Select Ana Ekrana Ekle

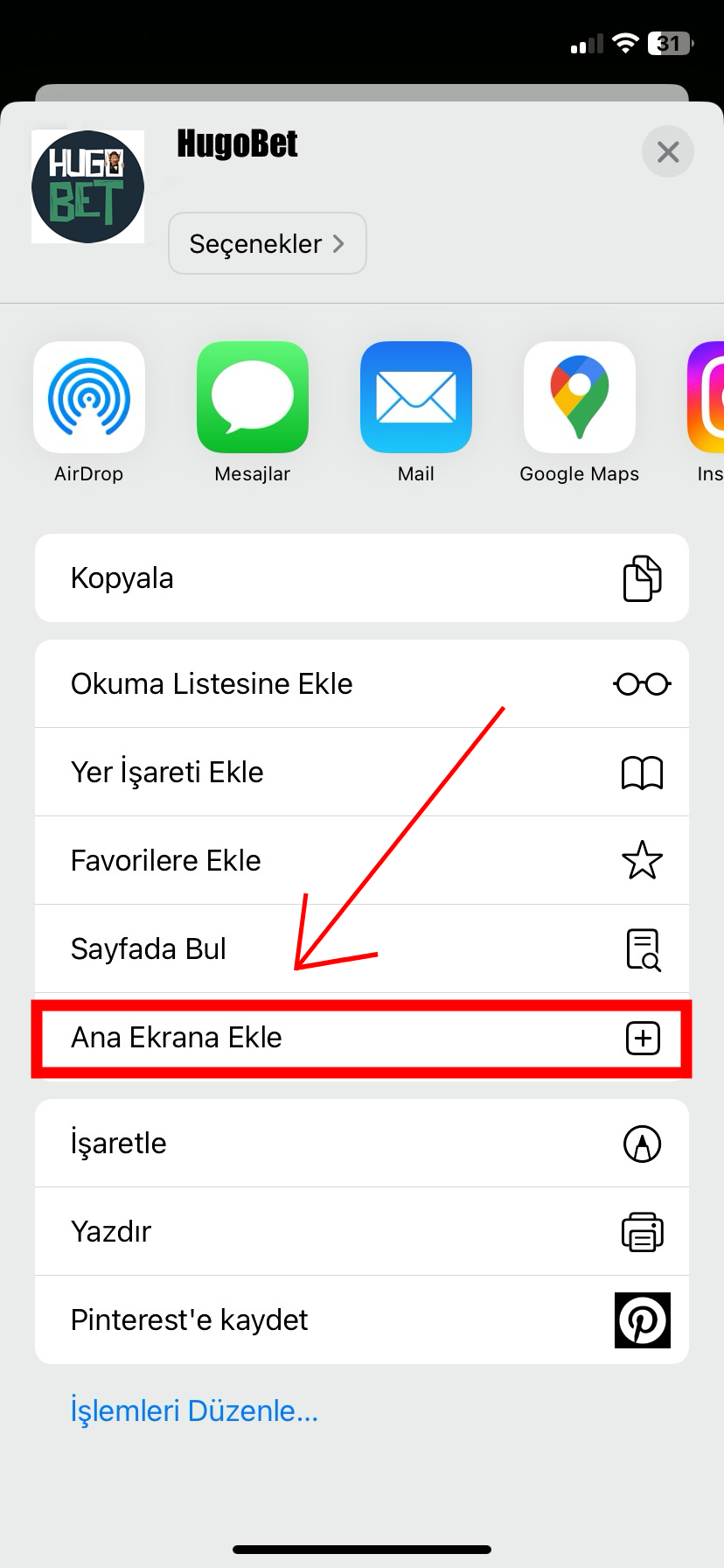pyautogui.click(x=361, y=1038)
